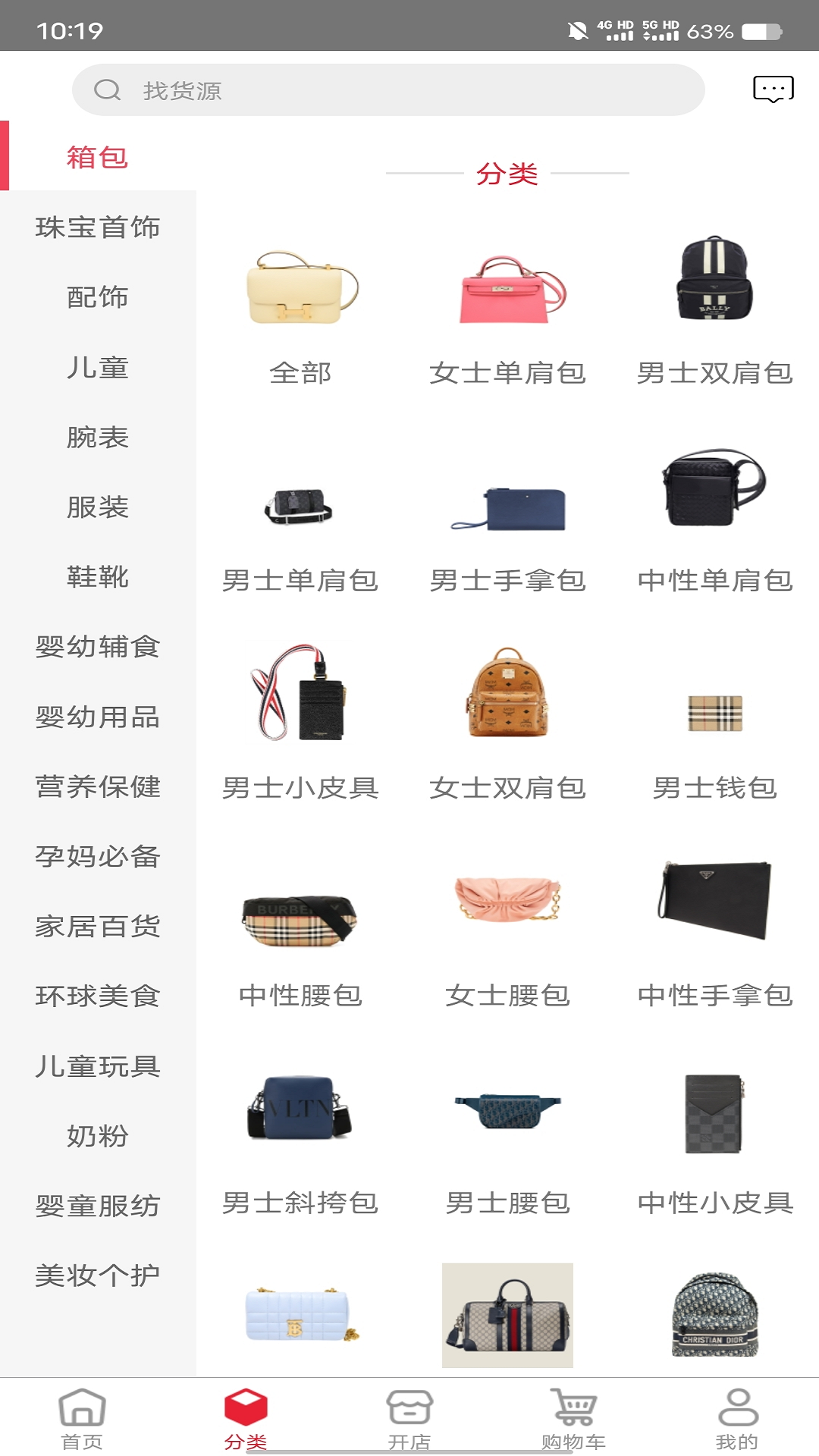819x1456 pixels.
Task: Select the 美妆个护 category
Action: (x=98, y=1276)
